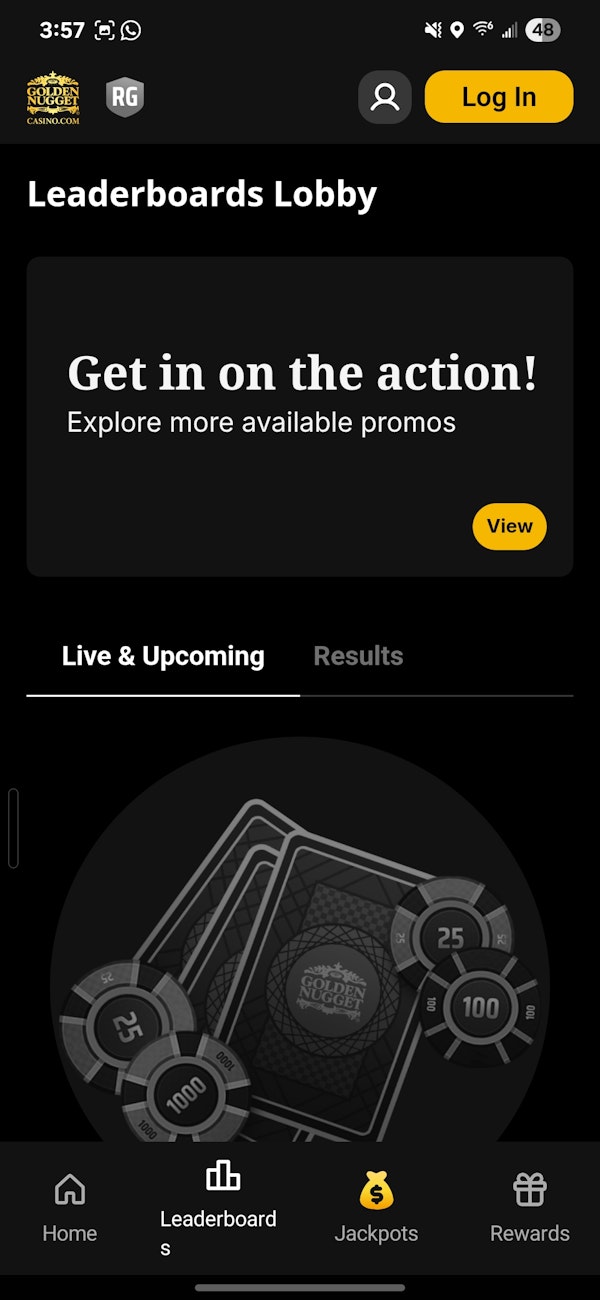This screenshot has width=600, height=1300.
Task: Open the RG responsible gaming badge
Action: 125,97
